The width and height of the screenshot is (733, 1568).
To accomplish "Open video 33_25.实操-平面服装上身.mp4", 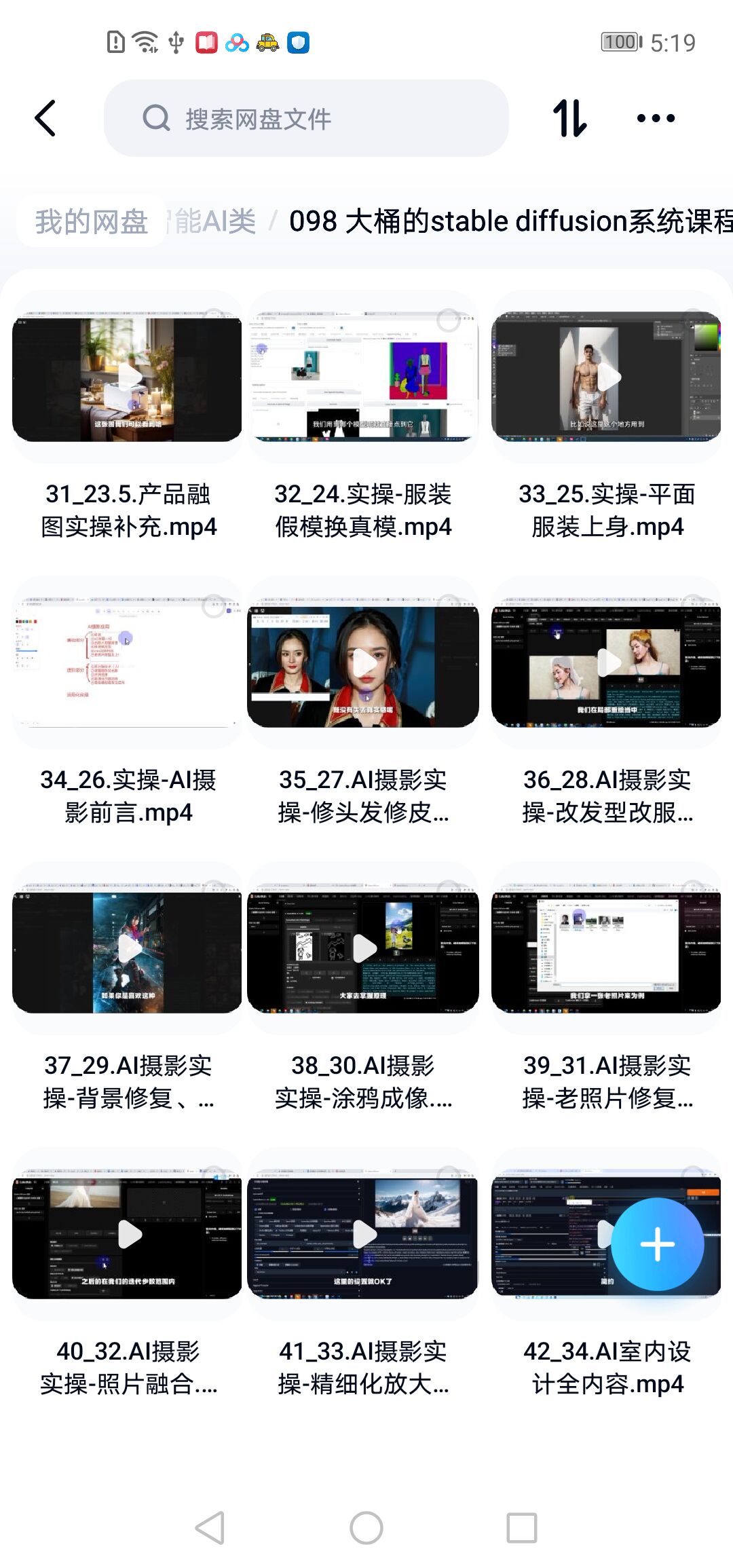I will [606, 377].
